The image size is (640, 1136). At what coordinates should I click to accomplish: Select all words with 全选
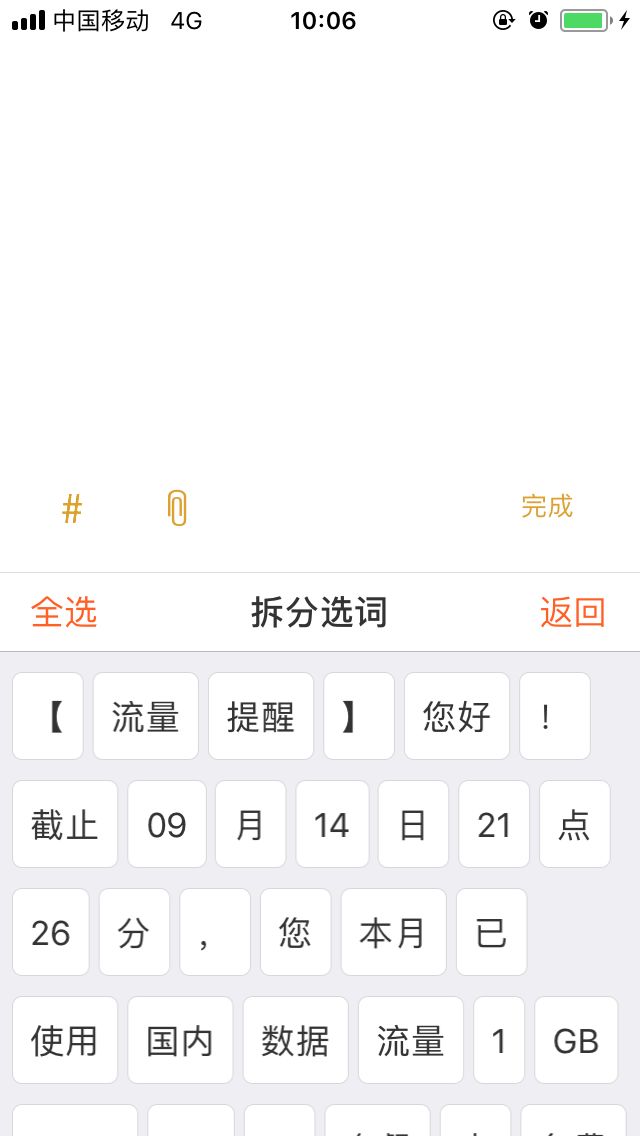tap(64, 612)
